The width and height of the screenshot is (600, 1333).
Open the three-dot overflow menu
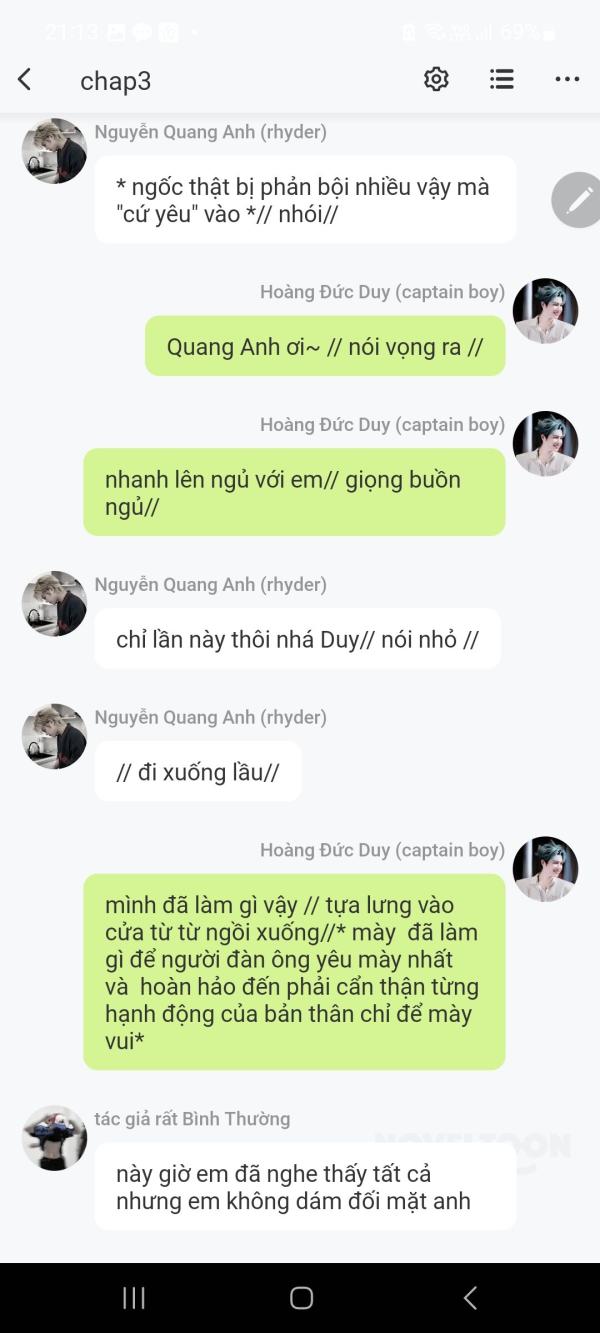click(567, 80)
